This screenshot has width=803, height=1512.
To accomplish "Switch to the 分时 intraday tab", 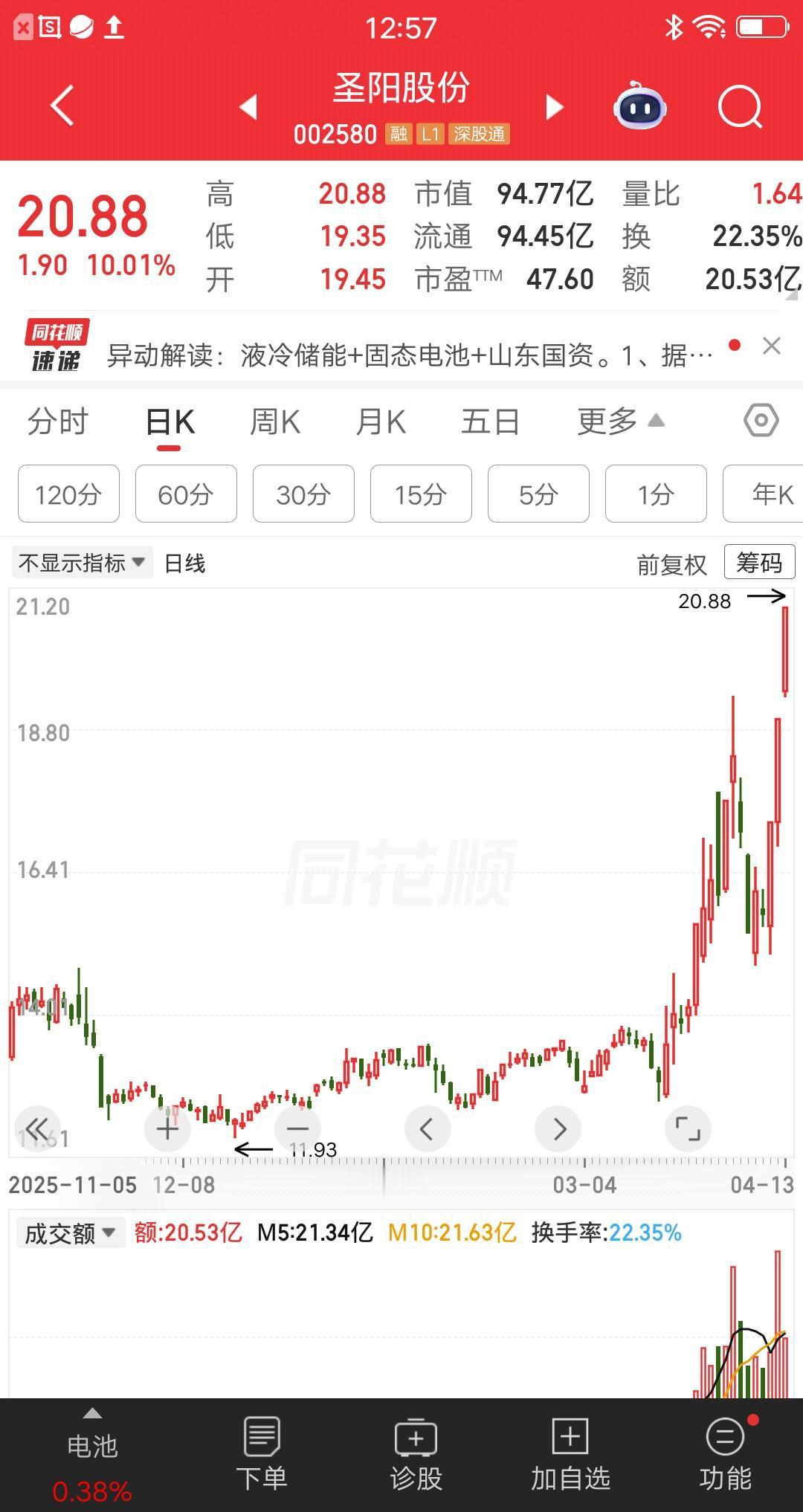I will point(58,421).
